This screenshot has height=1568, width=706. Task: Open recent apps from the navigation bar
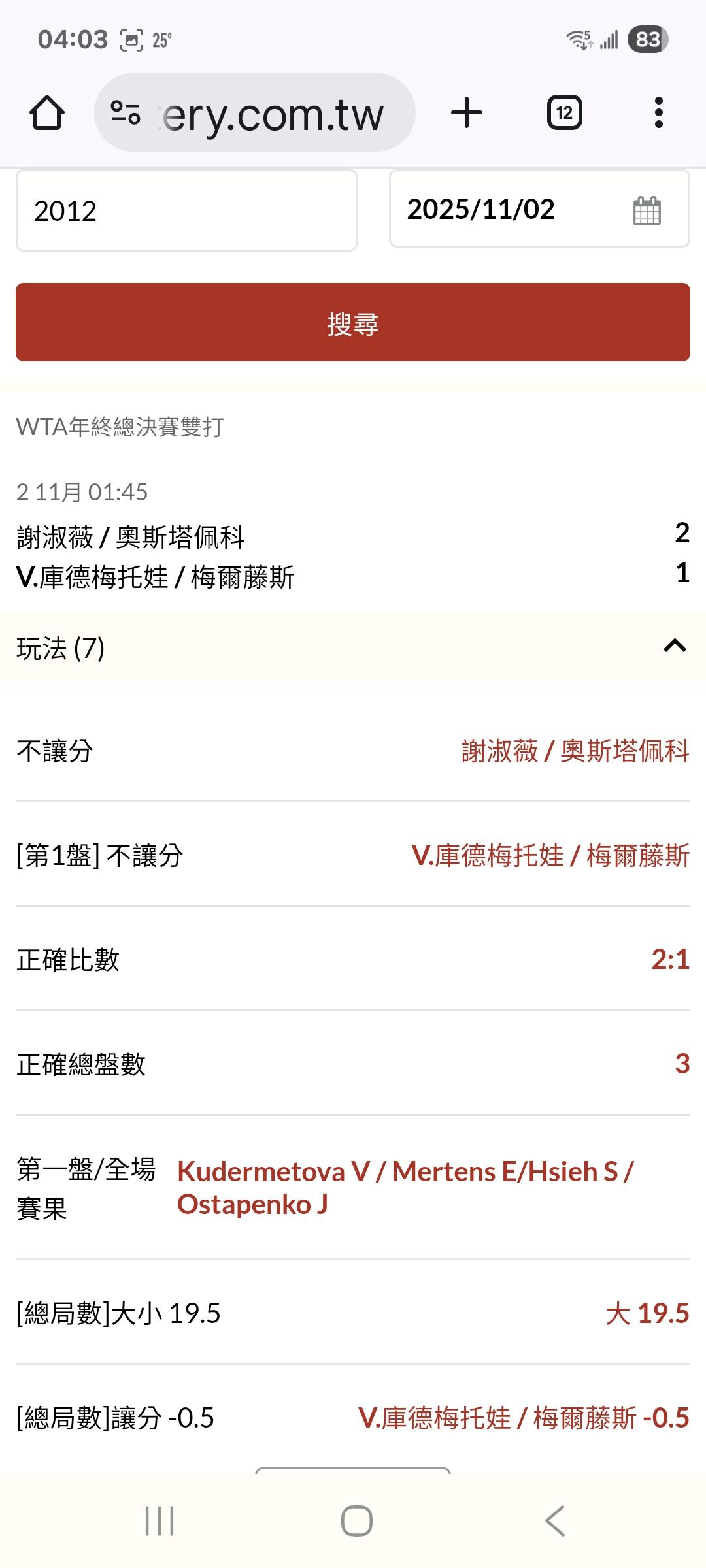[160, 1521]
